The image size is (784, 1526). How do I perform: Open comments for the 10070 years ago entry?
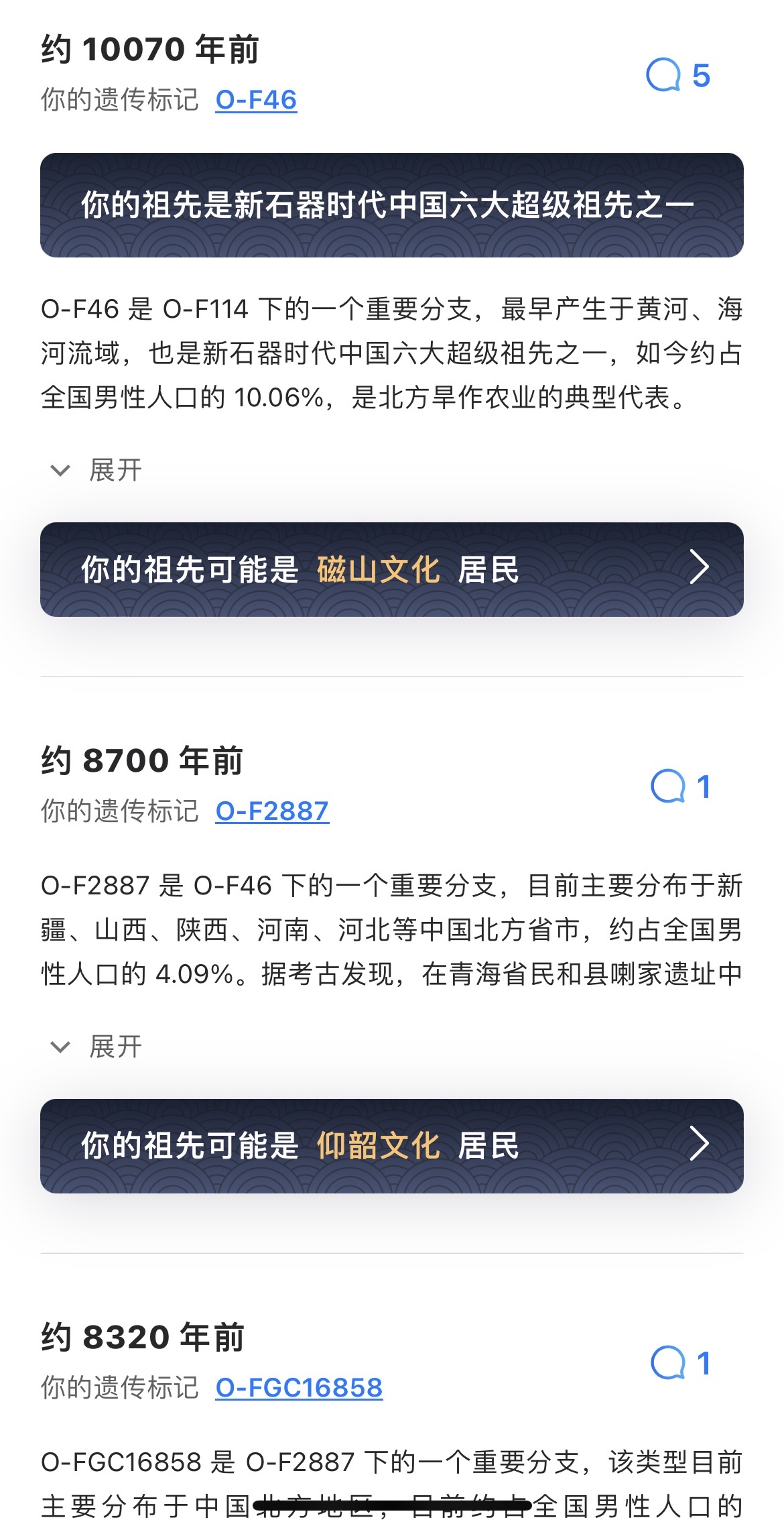[677, 75]
